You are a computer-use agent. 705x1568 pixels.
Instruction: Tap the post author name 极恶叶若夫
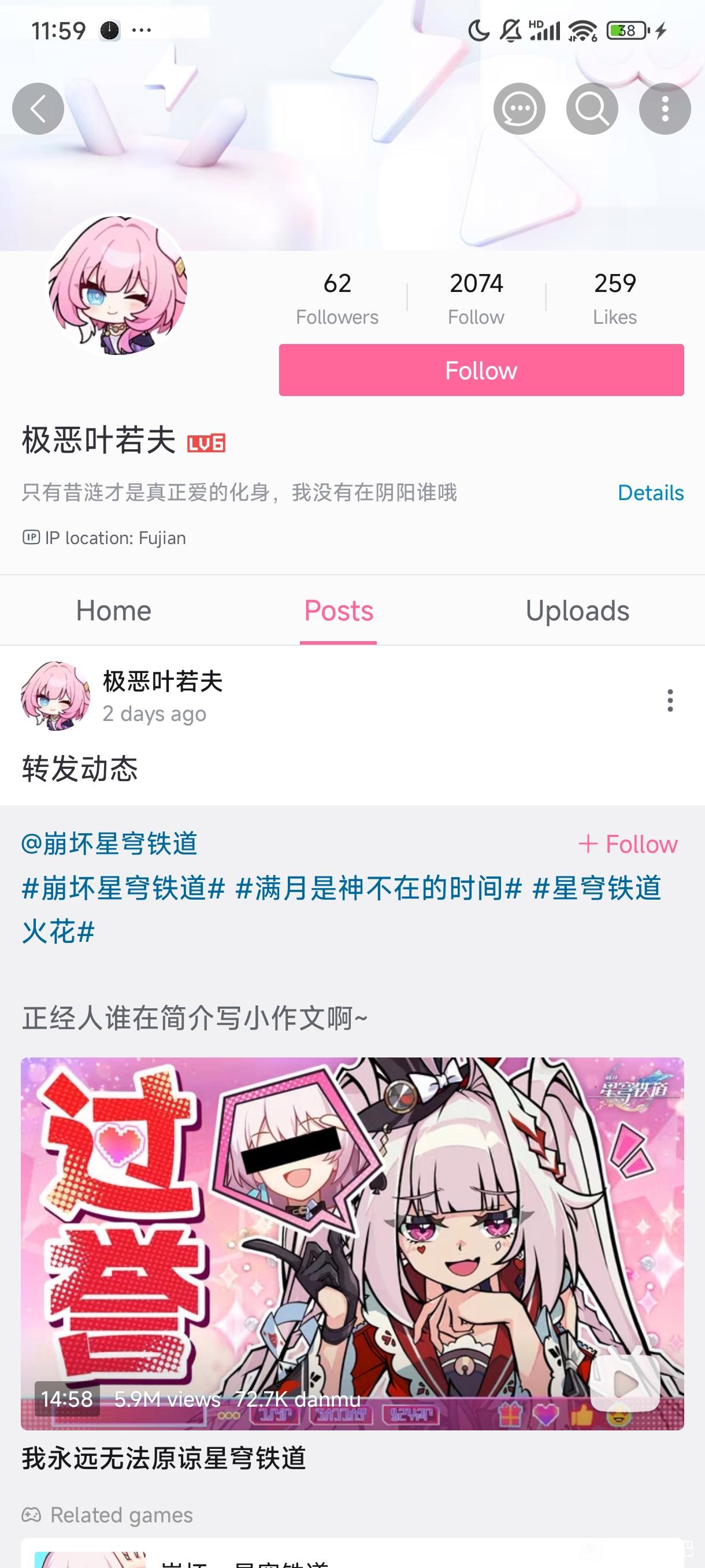pyautogui.click(x=162, y=681)
